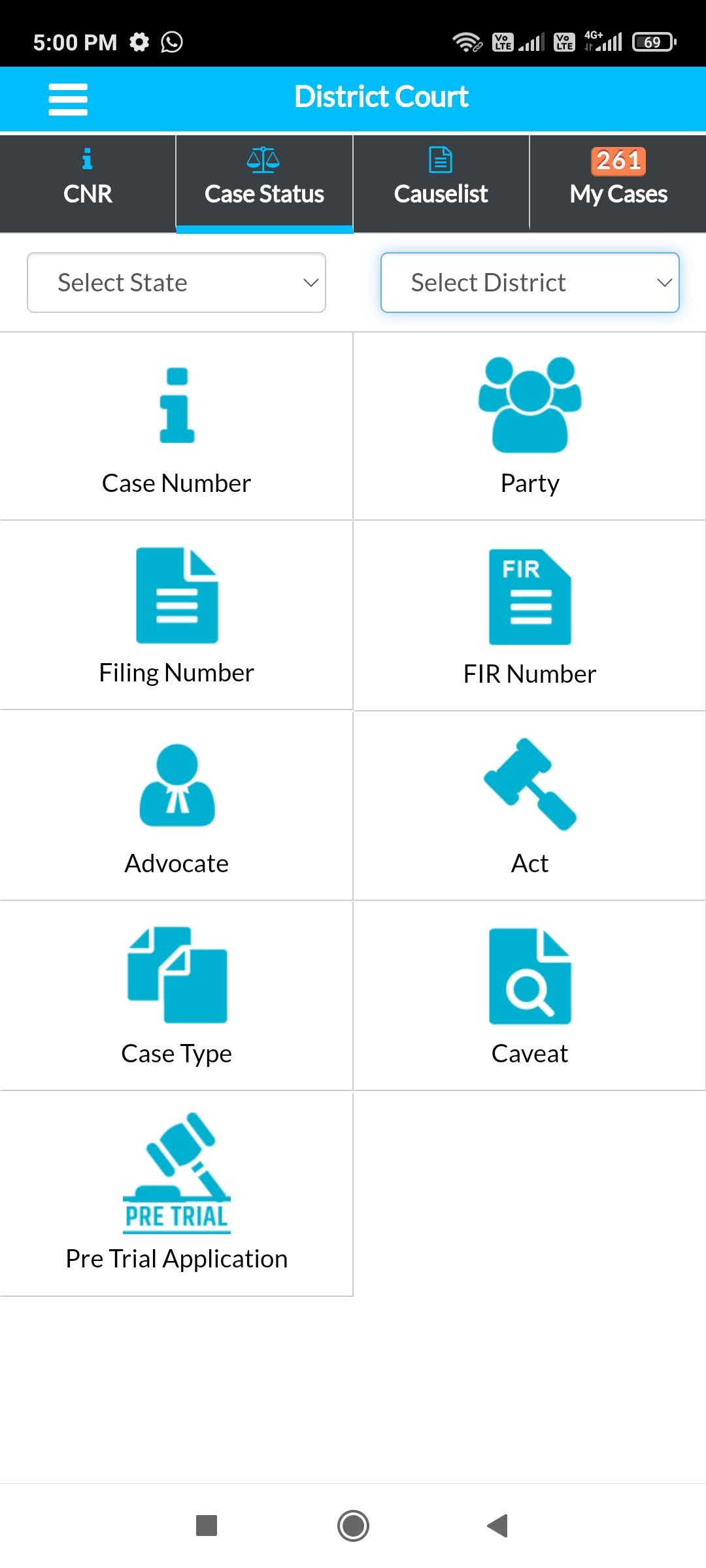Search by Case Number
Viewport: 706px width, 1568px height.
(x=176, y=426)
